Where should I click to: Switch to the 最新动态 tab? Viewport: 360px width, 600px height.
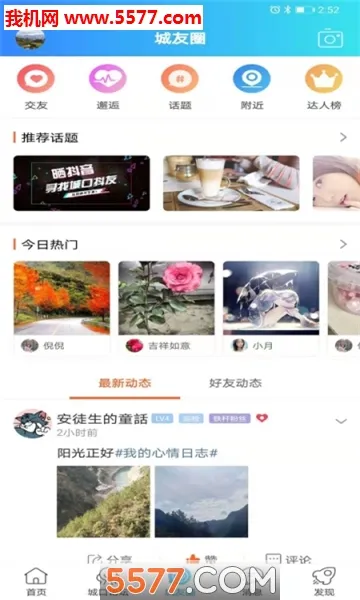pos(125,383)
